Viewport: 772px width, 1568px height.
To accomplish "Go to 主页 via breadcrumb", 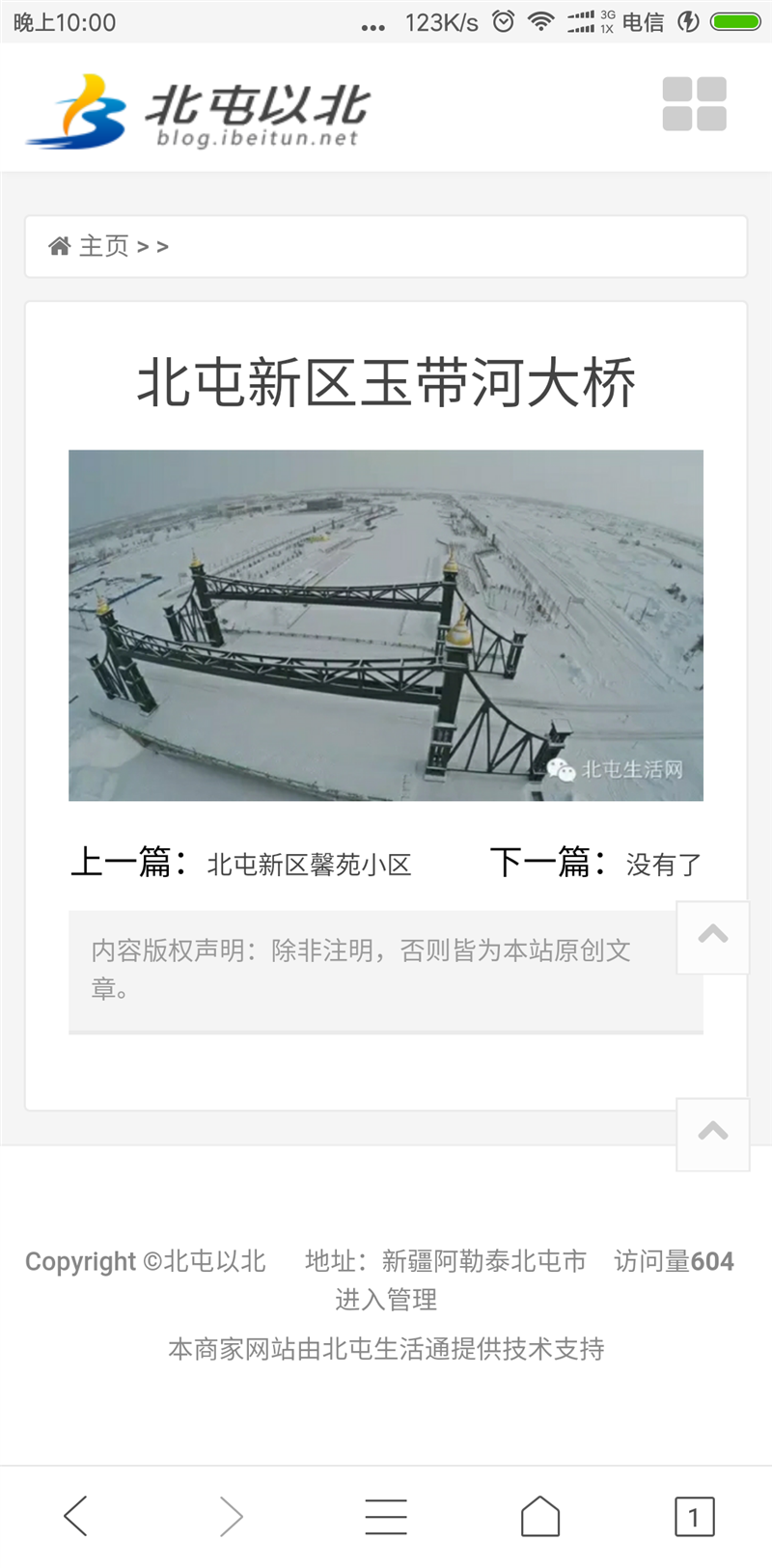I will click(x=102, y=246).
